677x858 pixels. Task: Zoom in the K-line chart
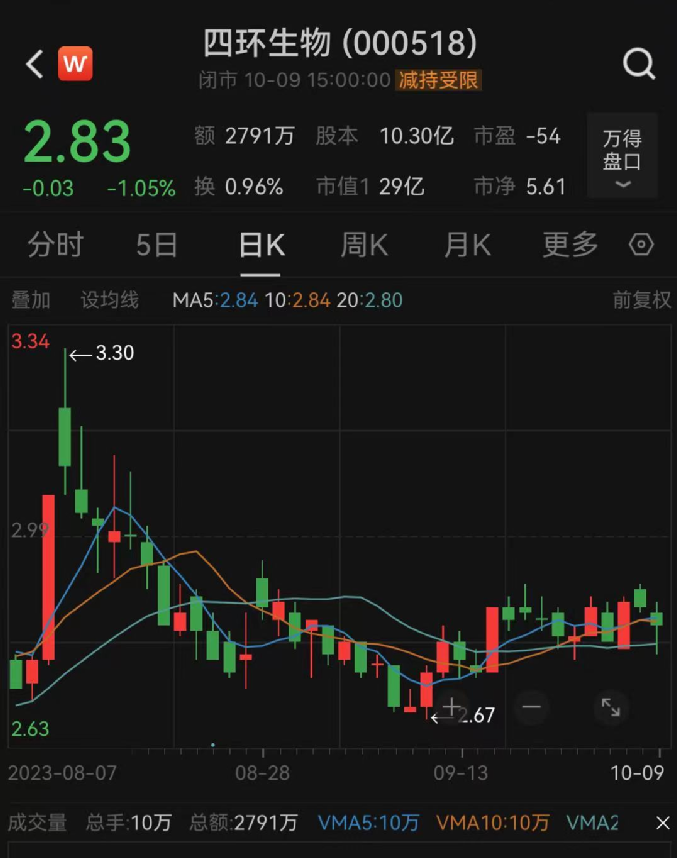(452, 708)
